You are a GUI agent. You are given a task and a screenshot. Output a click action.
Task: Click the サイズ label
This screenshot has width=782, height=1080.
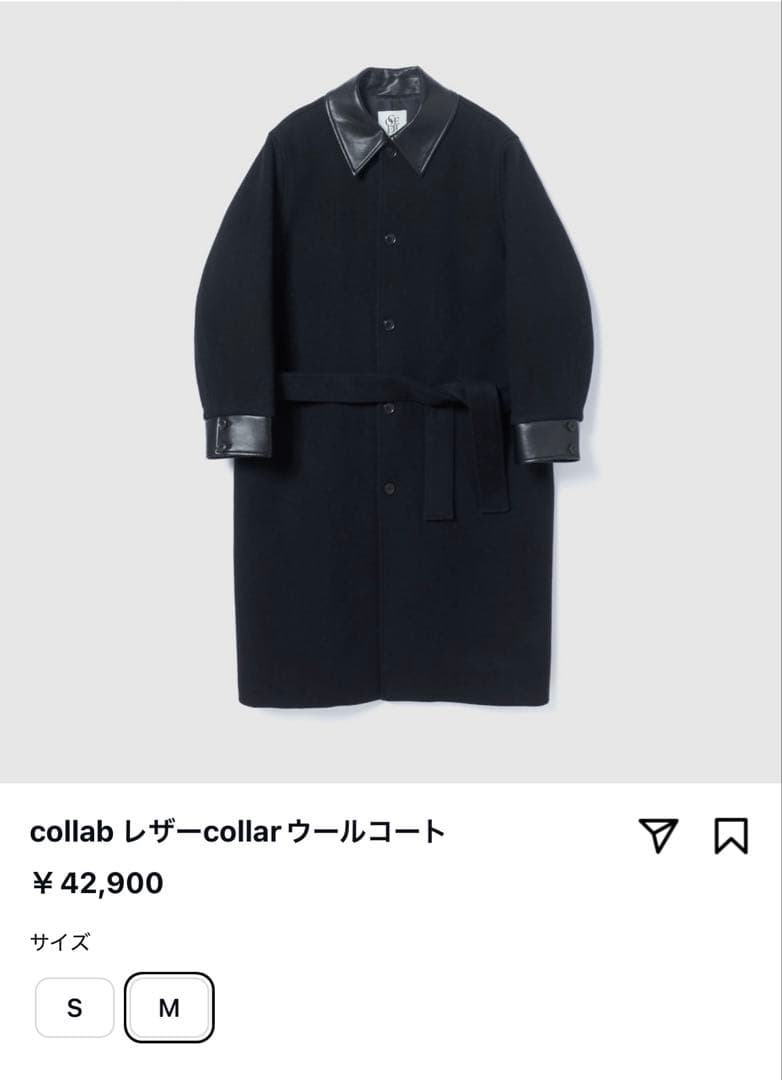[58, 941]
